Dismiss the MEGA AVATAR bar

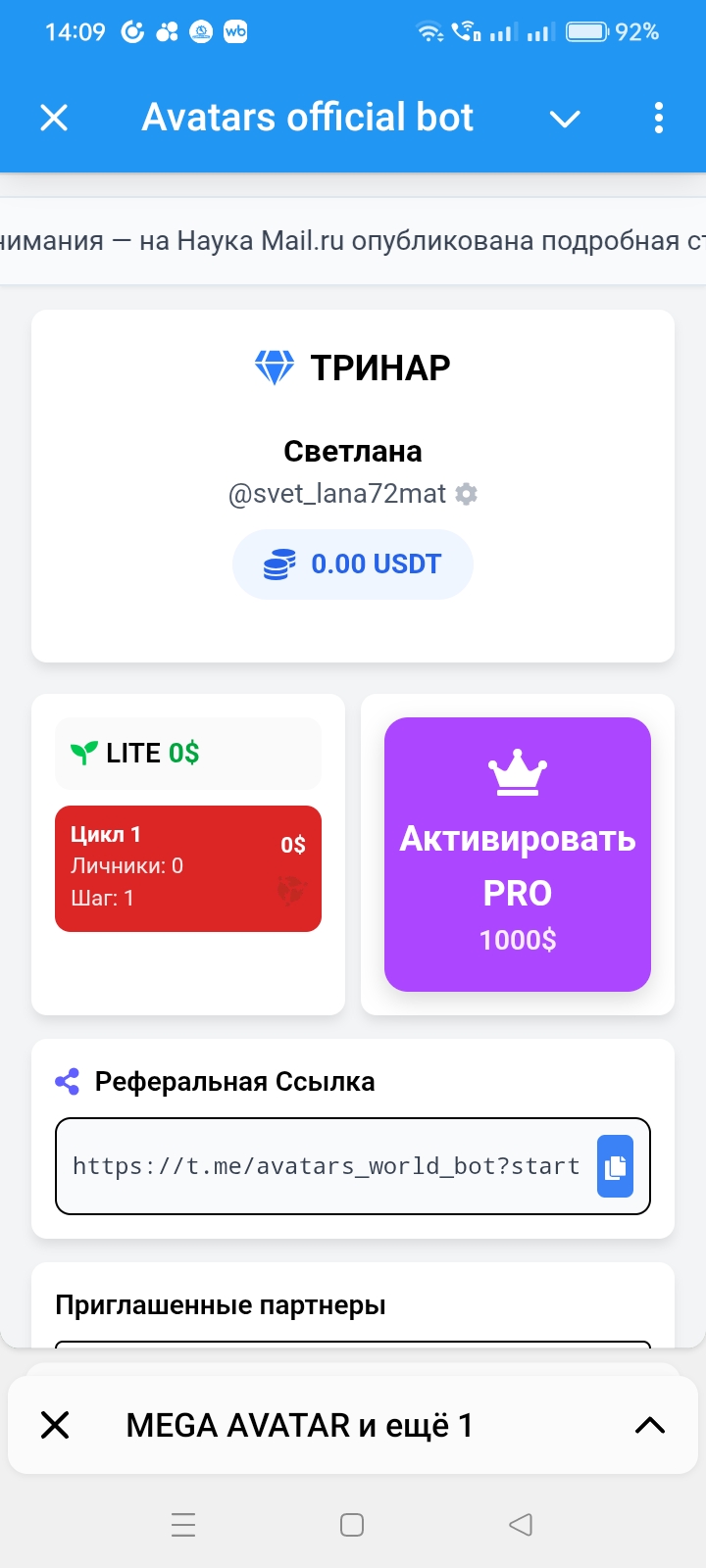pos(56,1425)
